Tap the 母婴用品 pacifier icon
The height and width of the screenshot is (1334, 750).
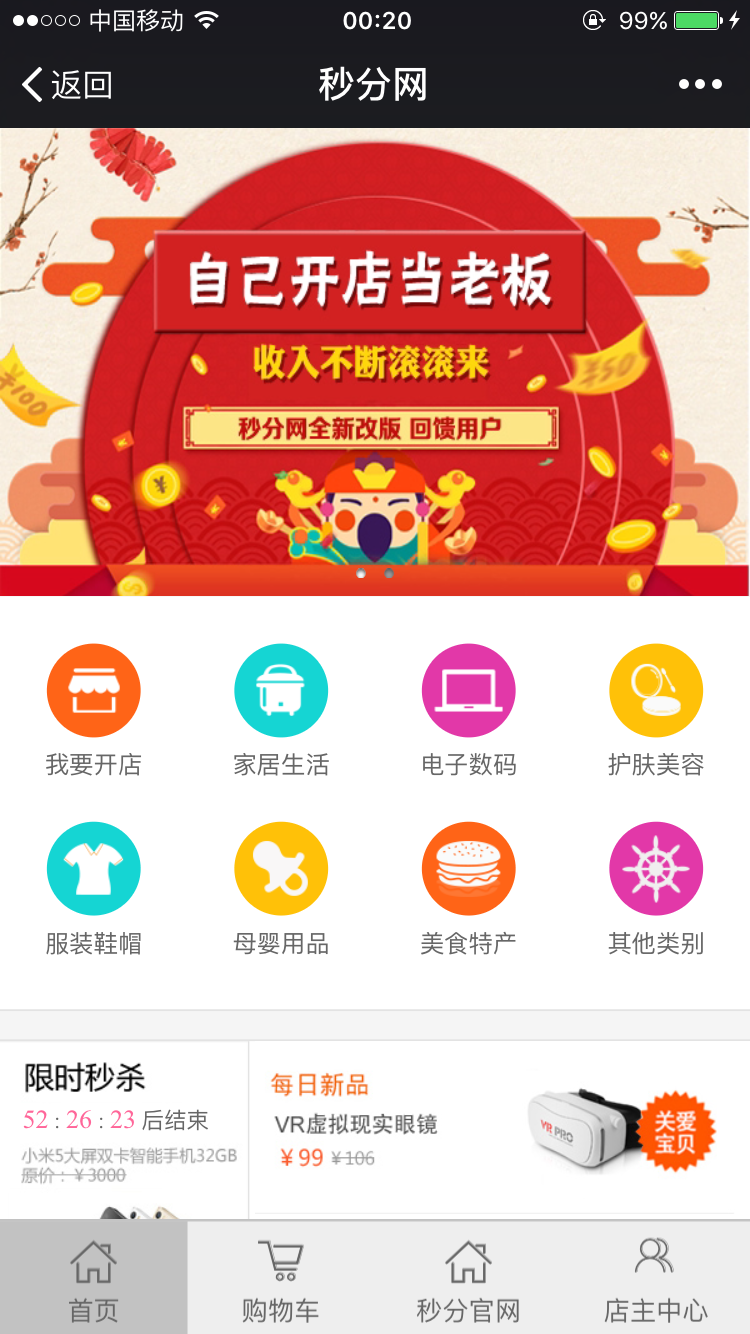[281, 868]
